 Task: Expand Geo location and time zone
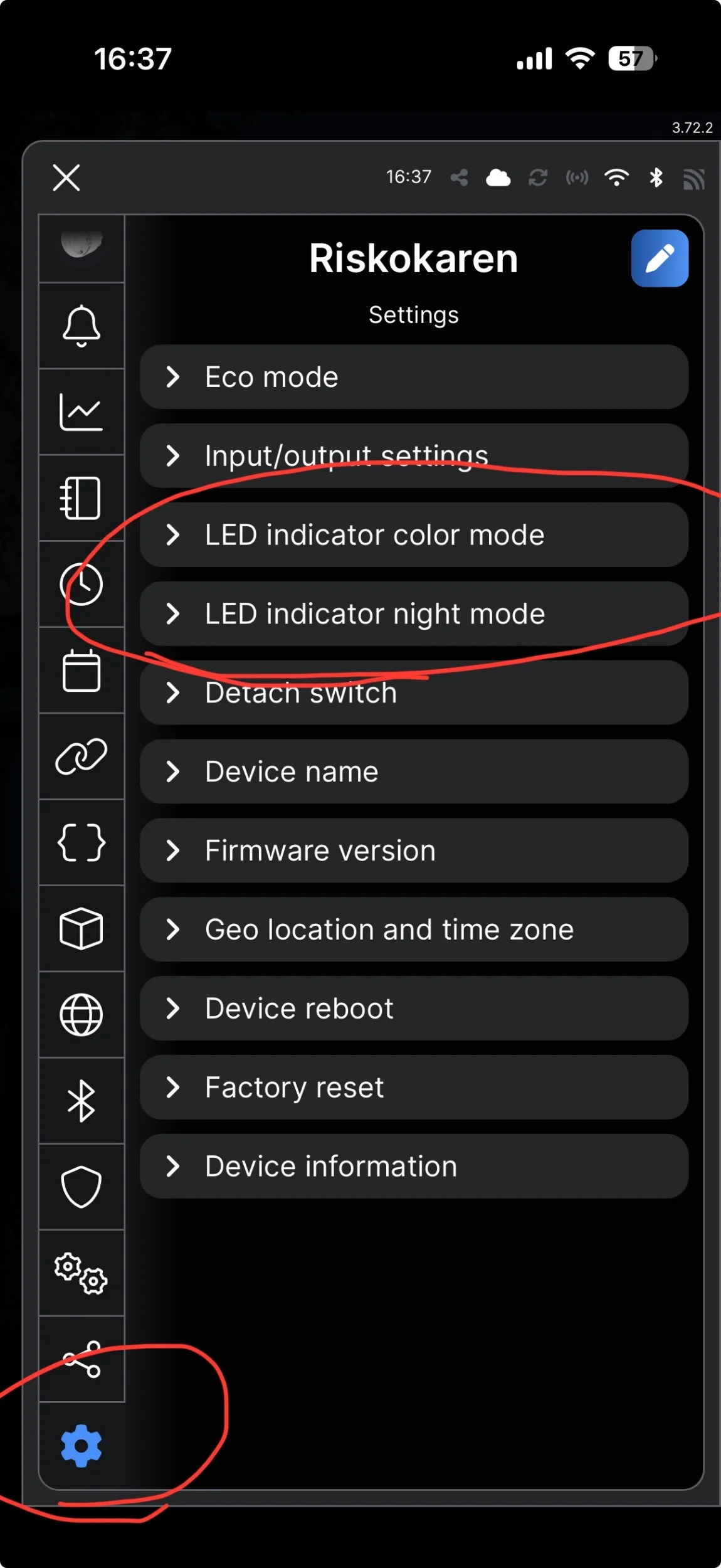click(x=414, y=930)
